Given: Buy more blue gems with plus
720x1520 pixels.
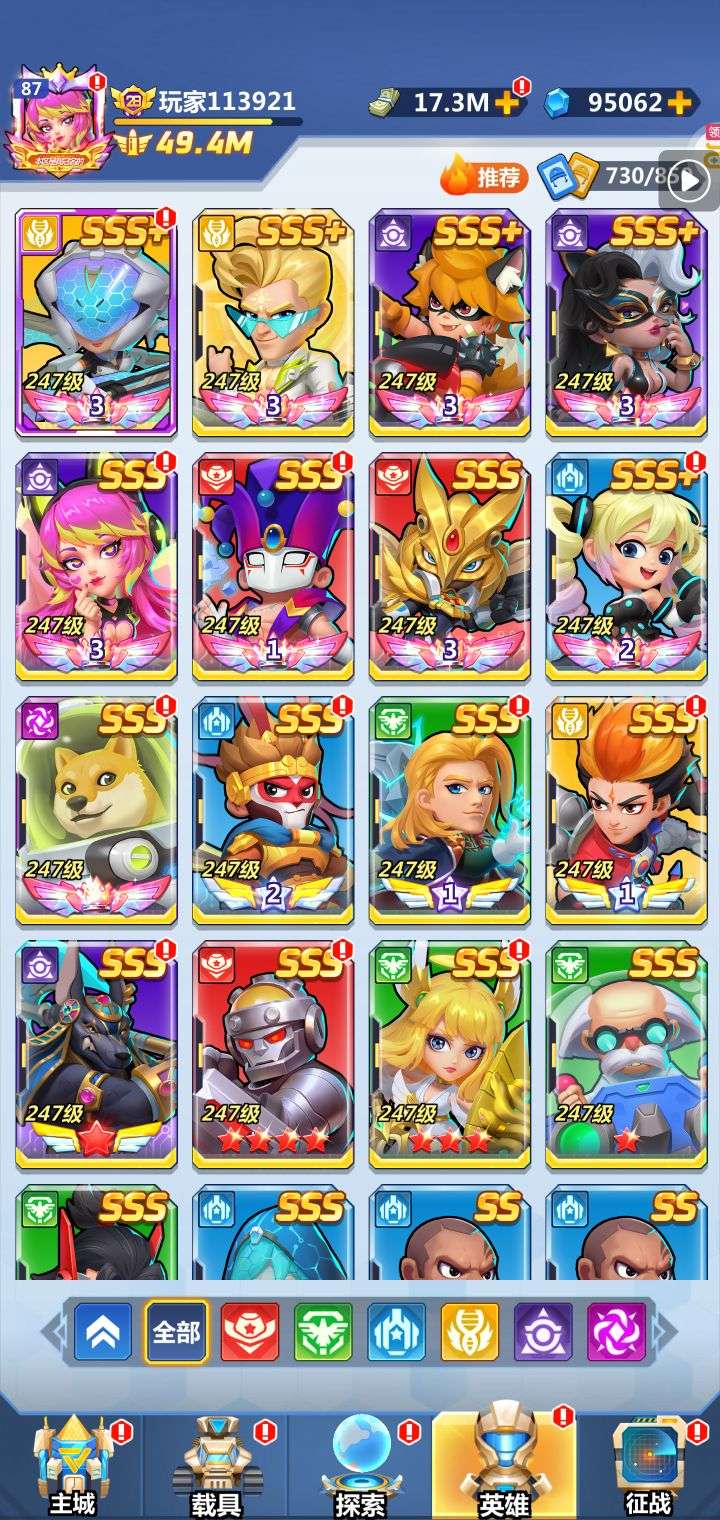Looking at the screenshot, I should pyautogui.click(x=679, y=102).
